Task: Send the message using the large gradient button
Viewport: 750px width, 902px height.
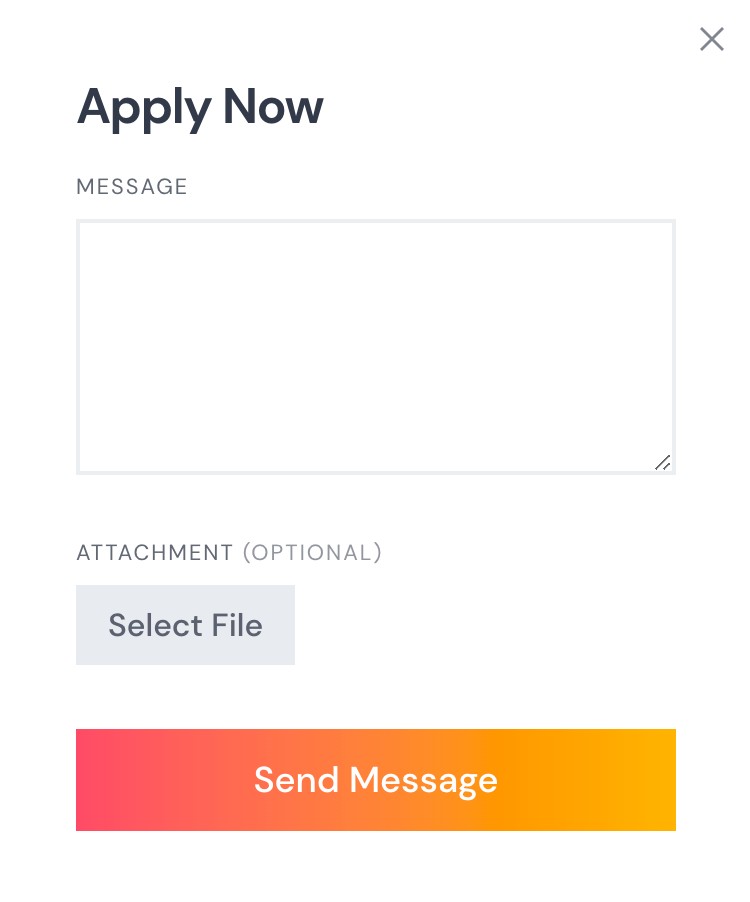Action: point(376,780)
